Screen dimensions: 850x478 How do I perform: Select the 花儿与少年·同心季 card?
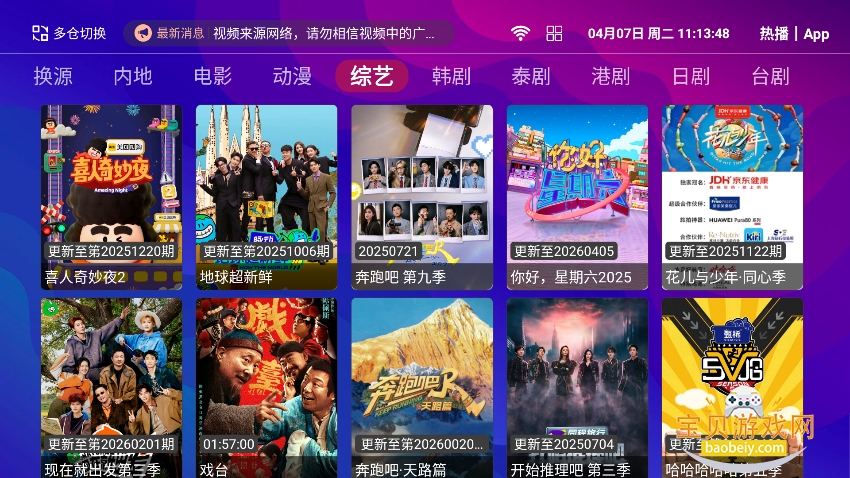click(732, 197)
